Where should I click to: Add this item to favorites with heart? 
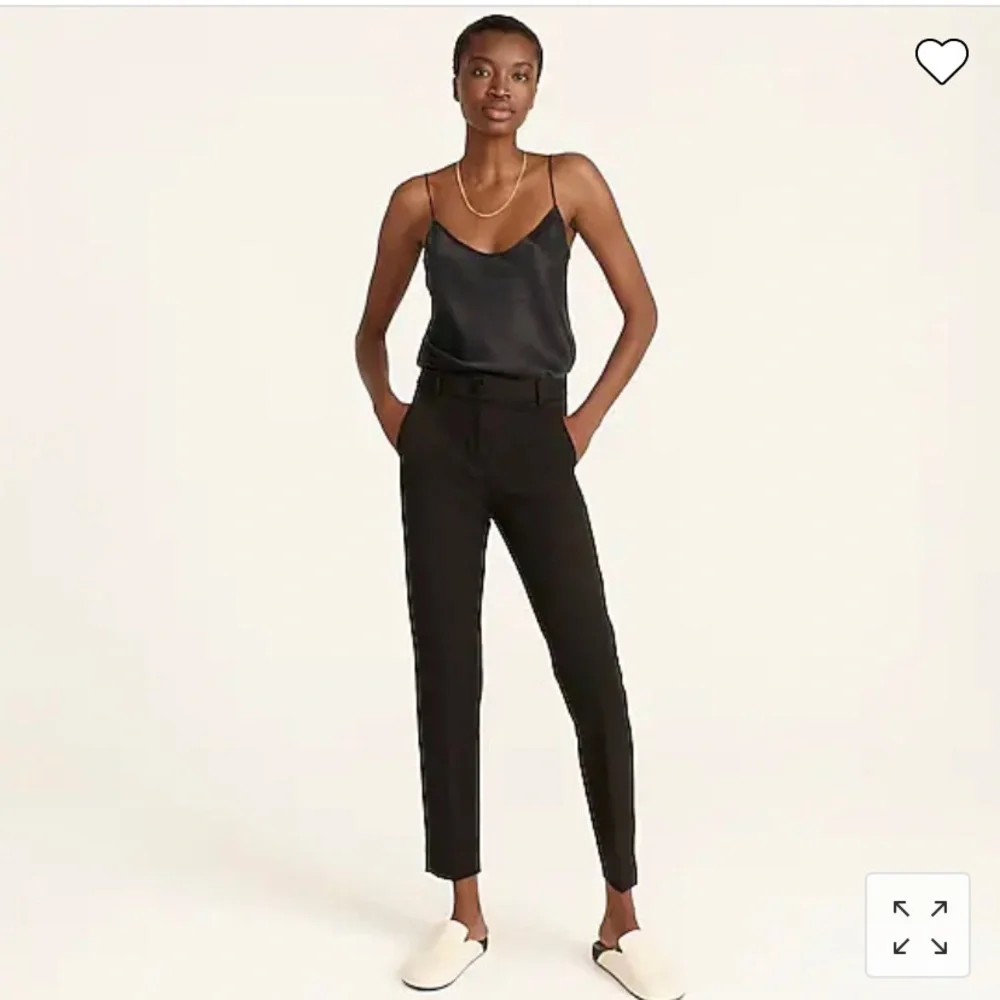tap(941, 62)
